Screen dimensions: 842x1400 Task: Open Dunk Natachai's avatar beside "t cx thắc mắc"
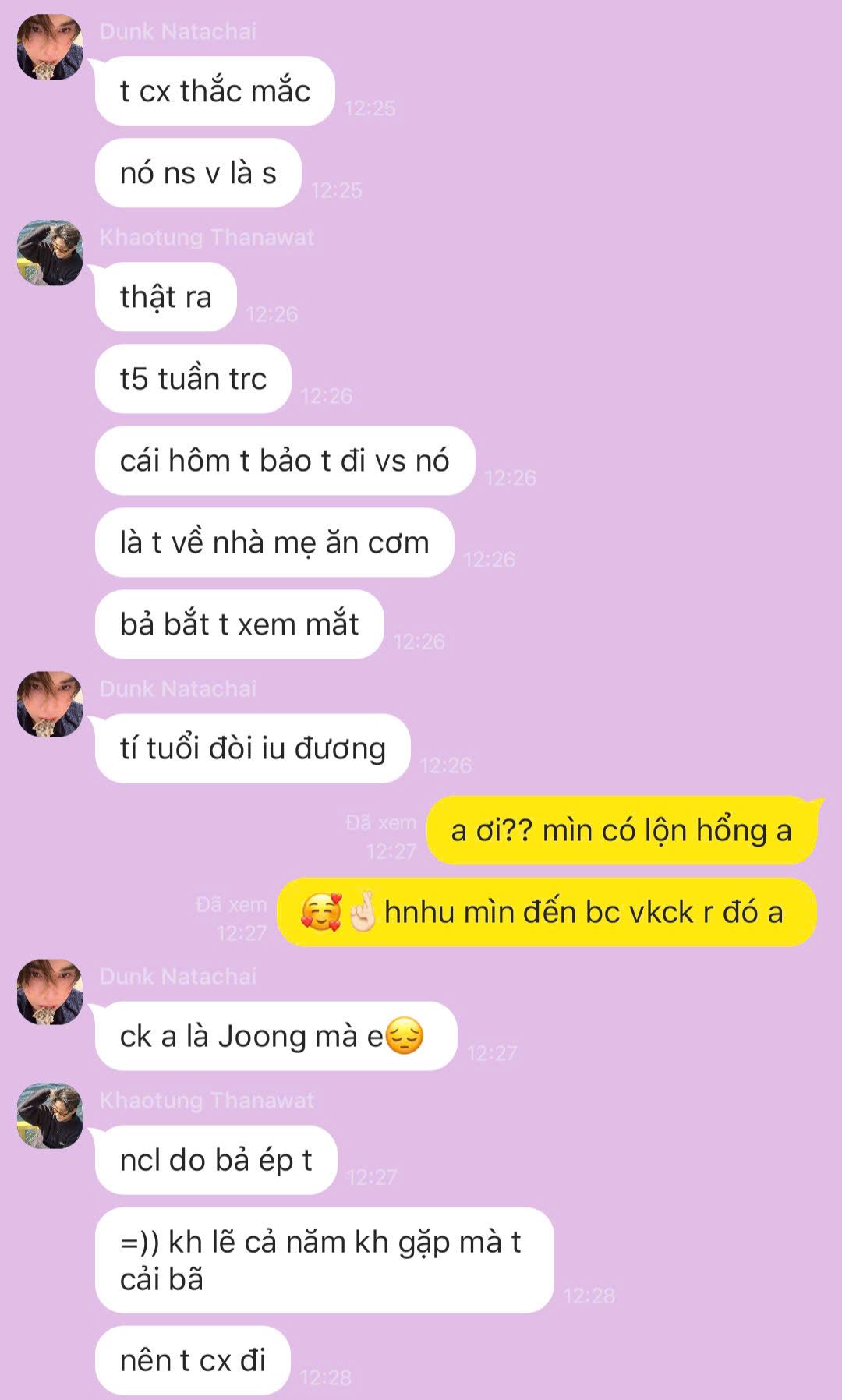click(50, 47)
